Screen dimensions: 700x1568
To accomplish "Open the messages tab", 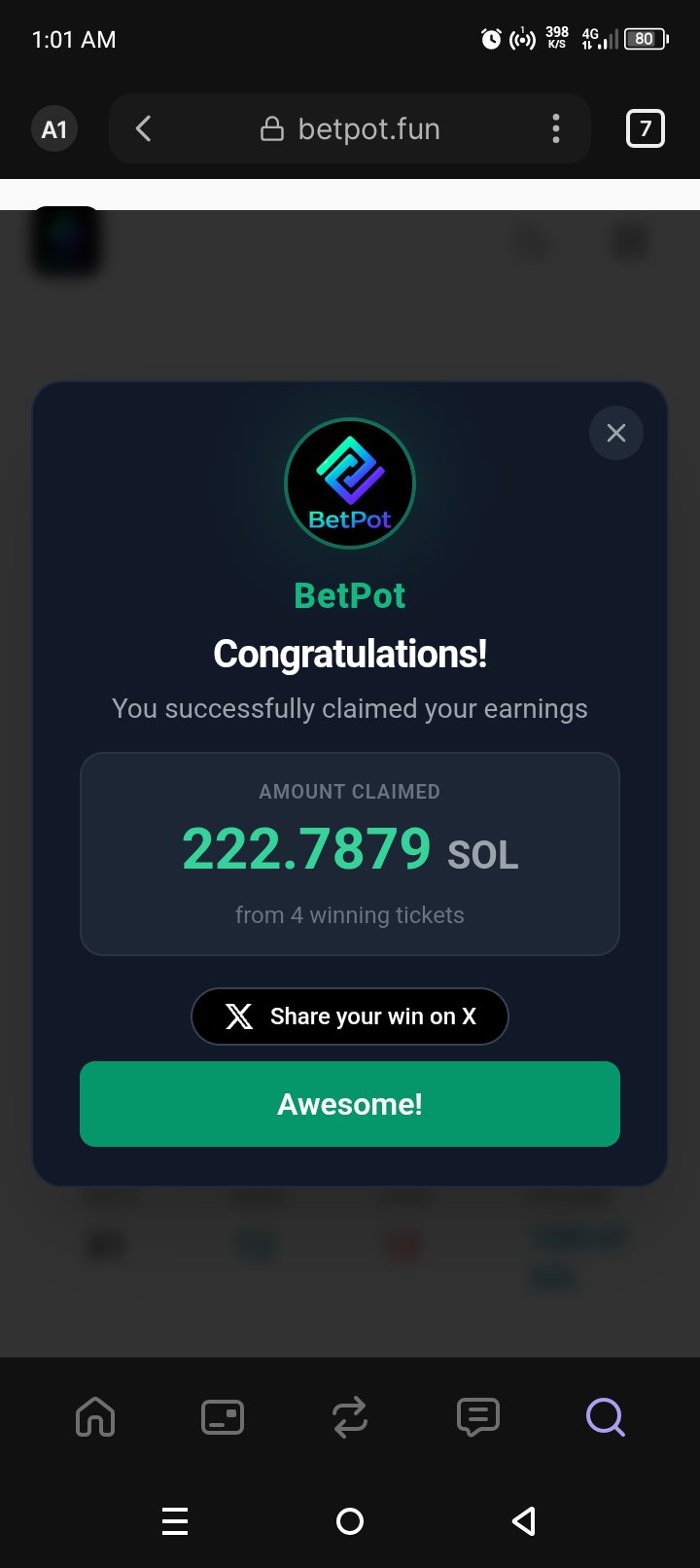I will (477, 1417).
